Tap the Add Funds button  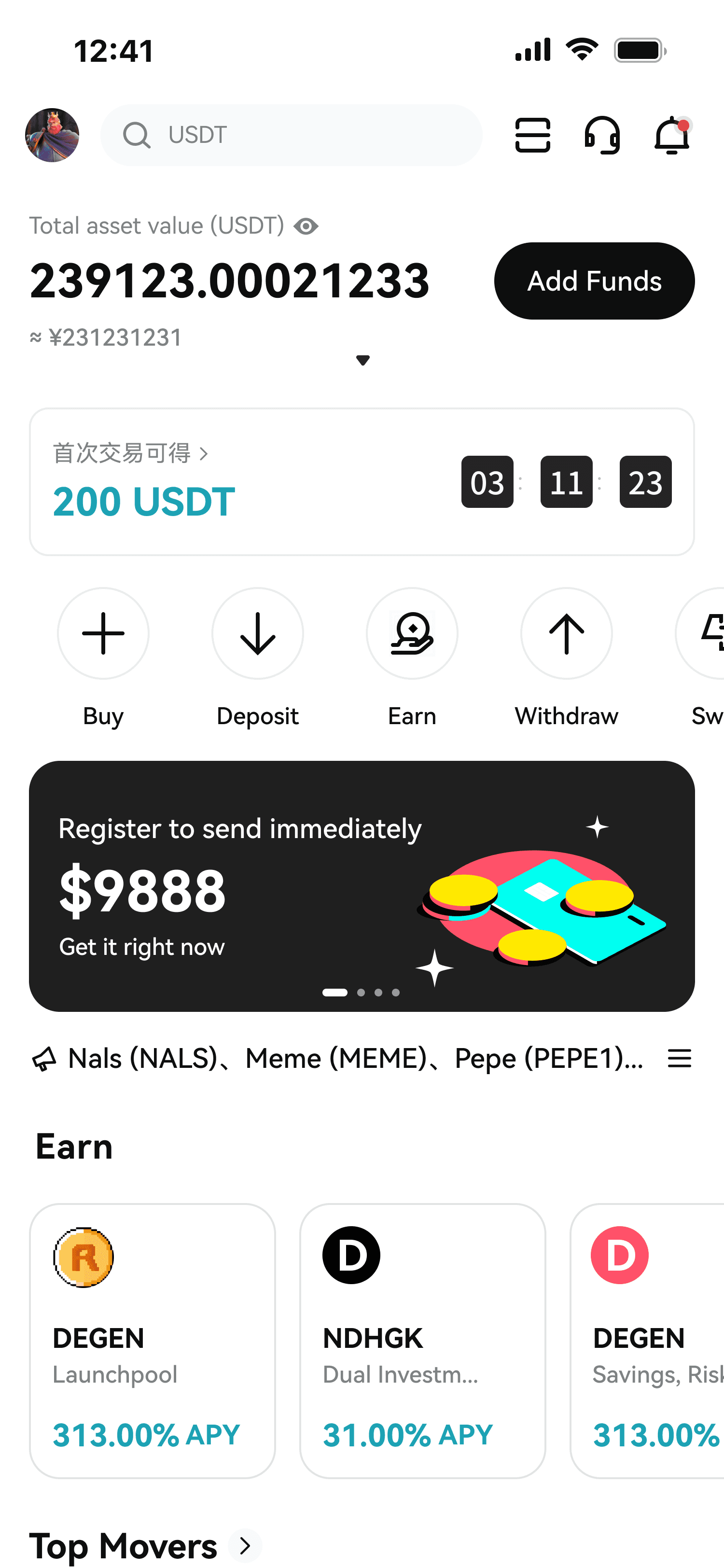594,281
